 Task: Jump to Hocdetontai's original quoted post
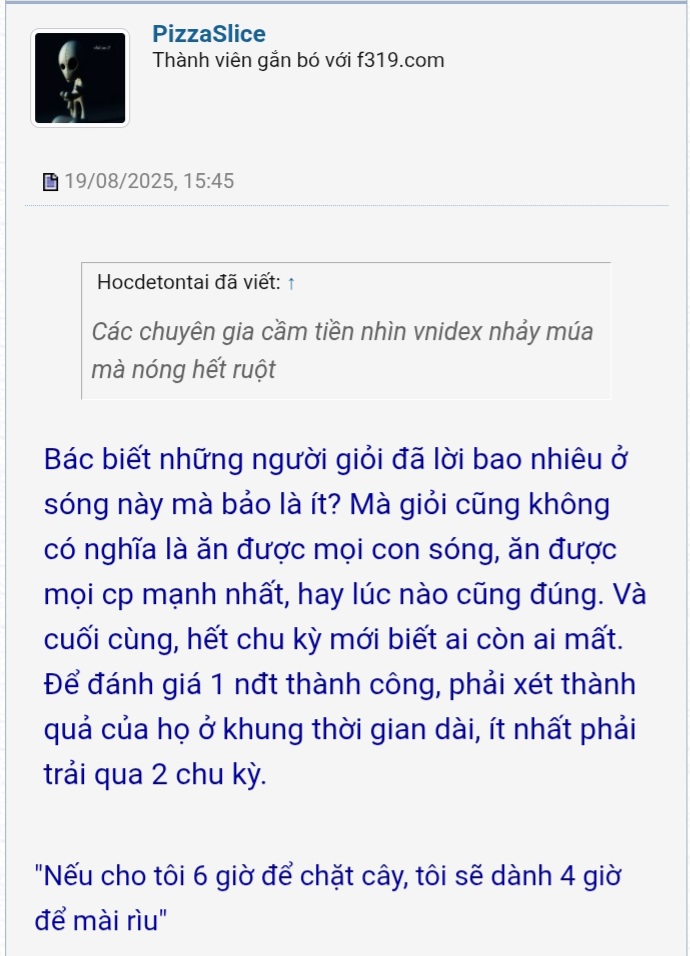tap(291, 283)
